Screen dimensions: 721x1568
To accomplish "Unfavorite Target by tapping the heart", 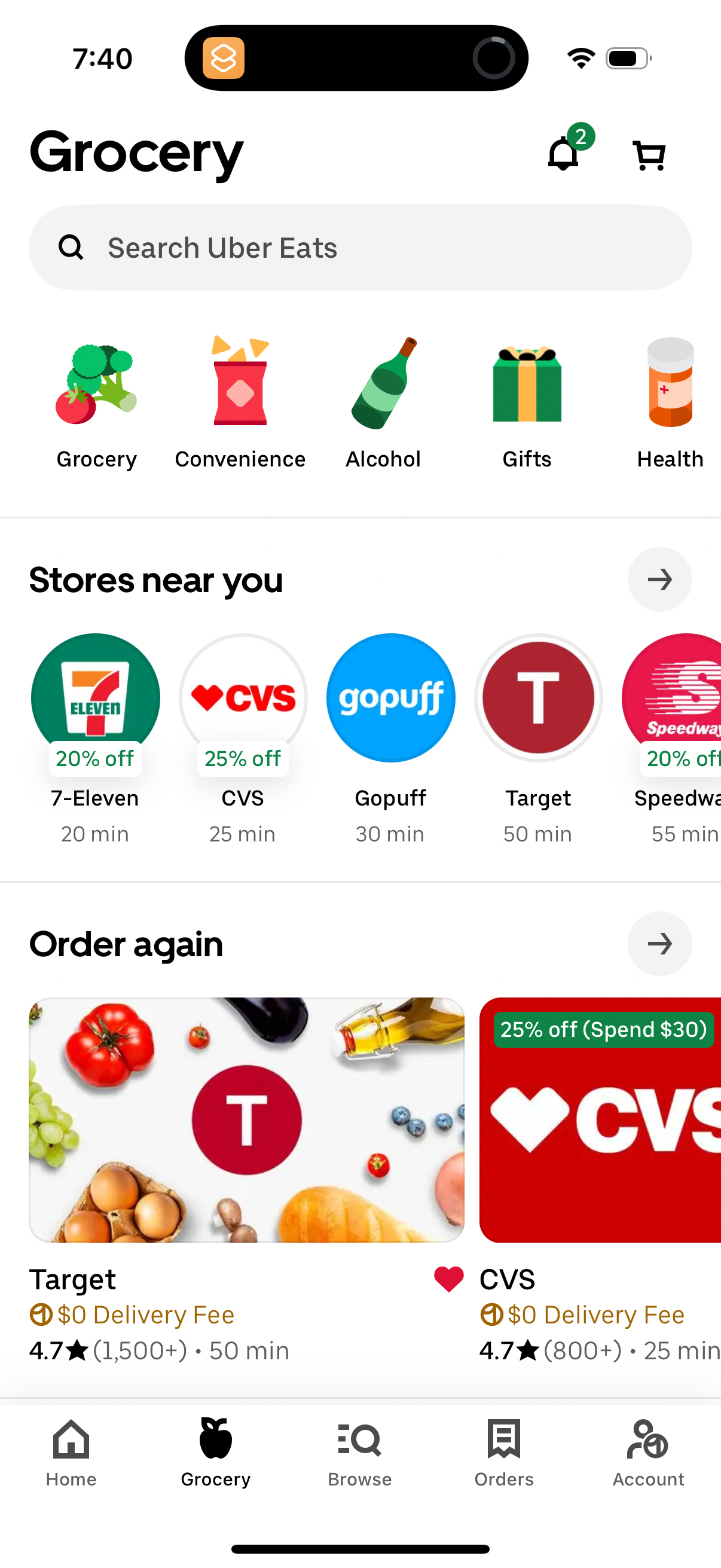I will coord(448,1279).
